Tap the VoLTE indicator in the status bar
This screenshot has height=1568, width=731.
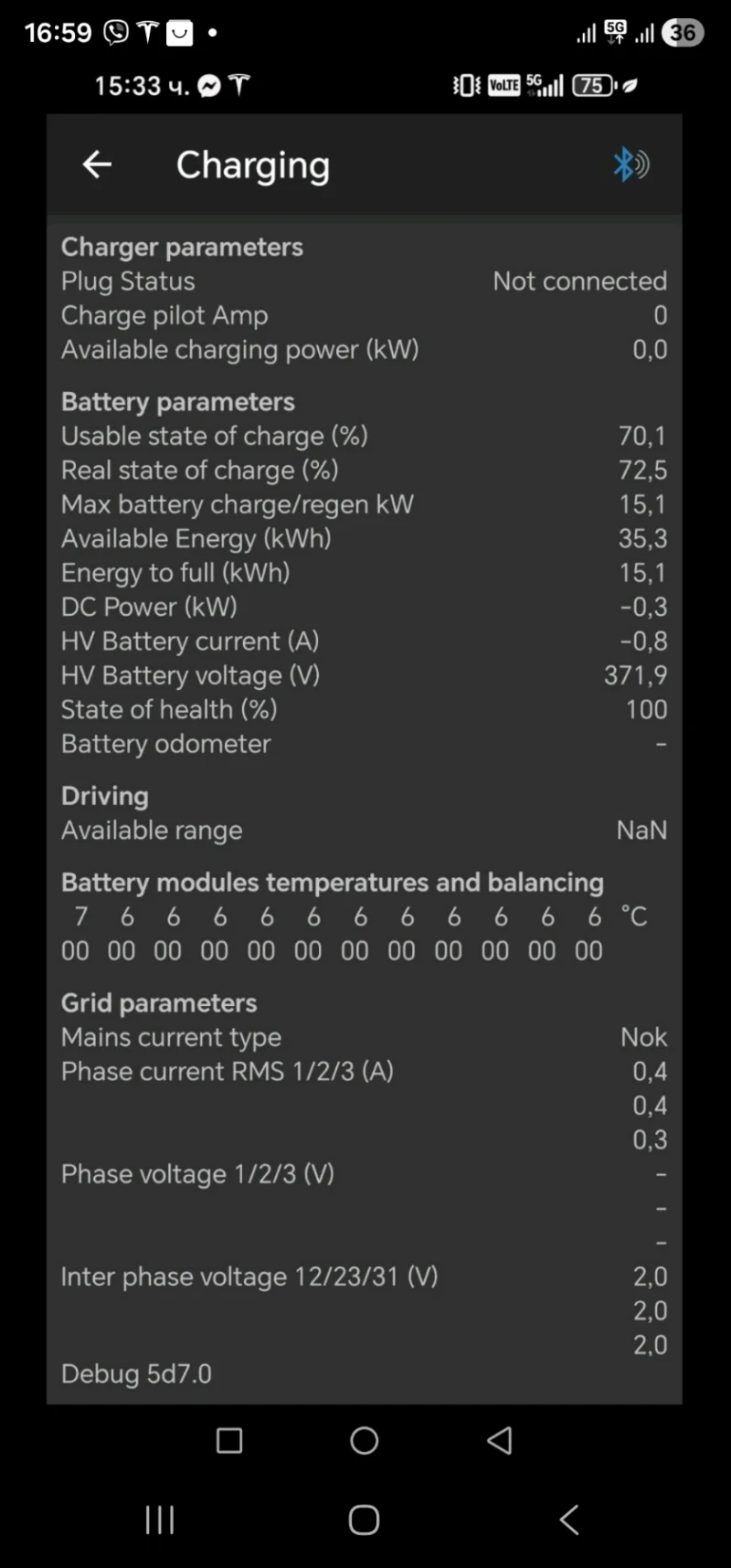[x=503, y=85]
